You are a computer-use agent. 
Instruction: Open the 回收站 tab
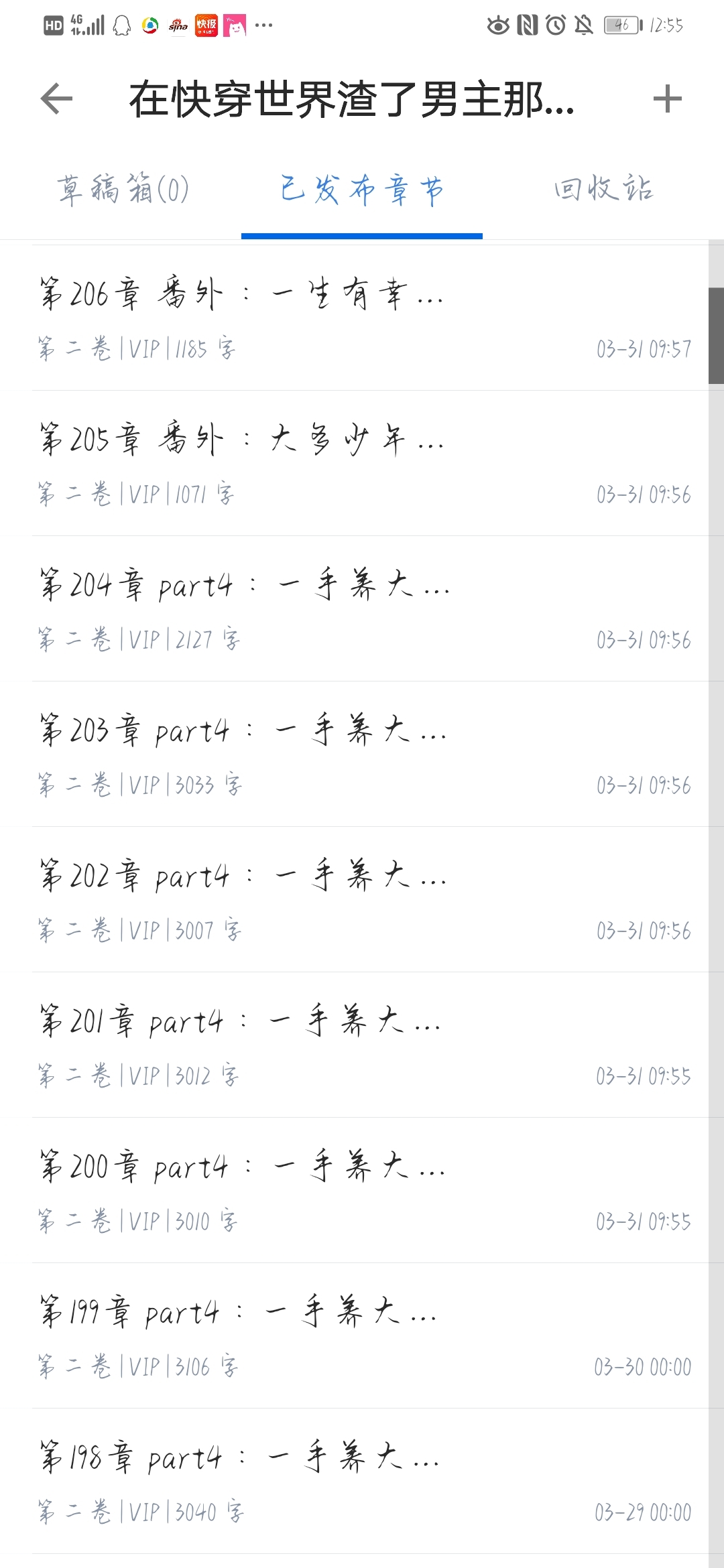click(x=603, y=188)
